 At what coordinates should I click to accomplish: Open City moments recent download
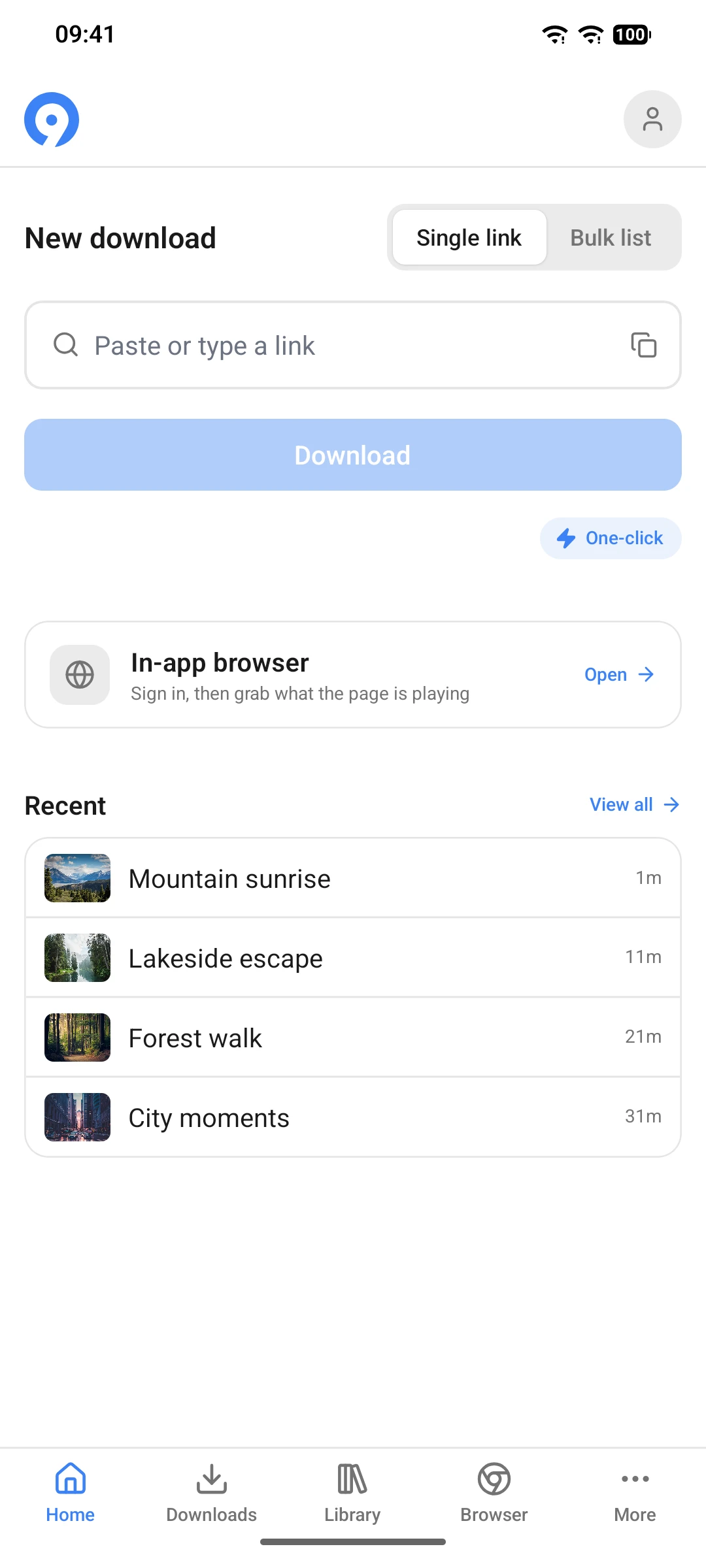pos(353,1117)
